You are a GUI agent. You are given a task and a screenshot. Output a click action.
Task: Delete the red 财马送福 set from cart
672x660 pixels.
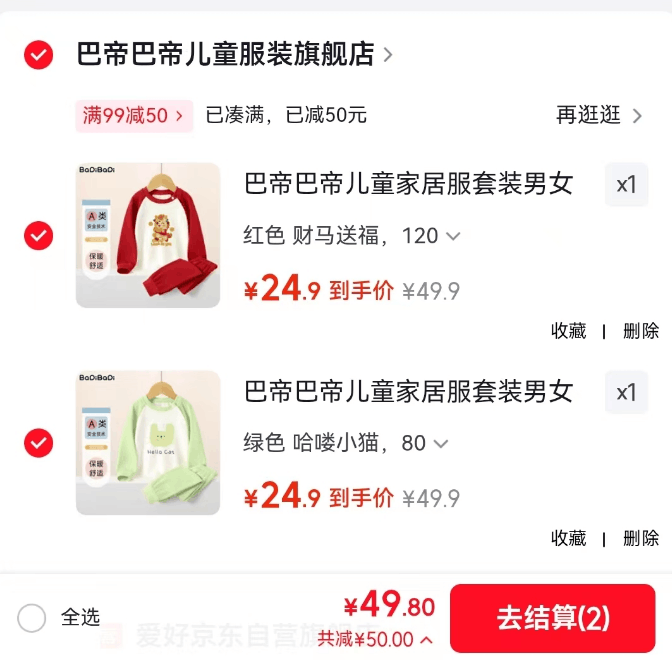coord(641,331)
